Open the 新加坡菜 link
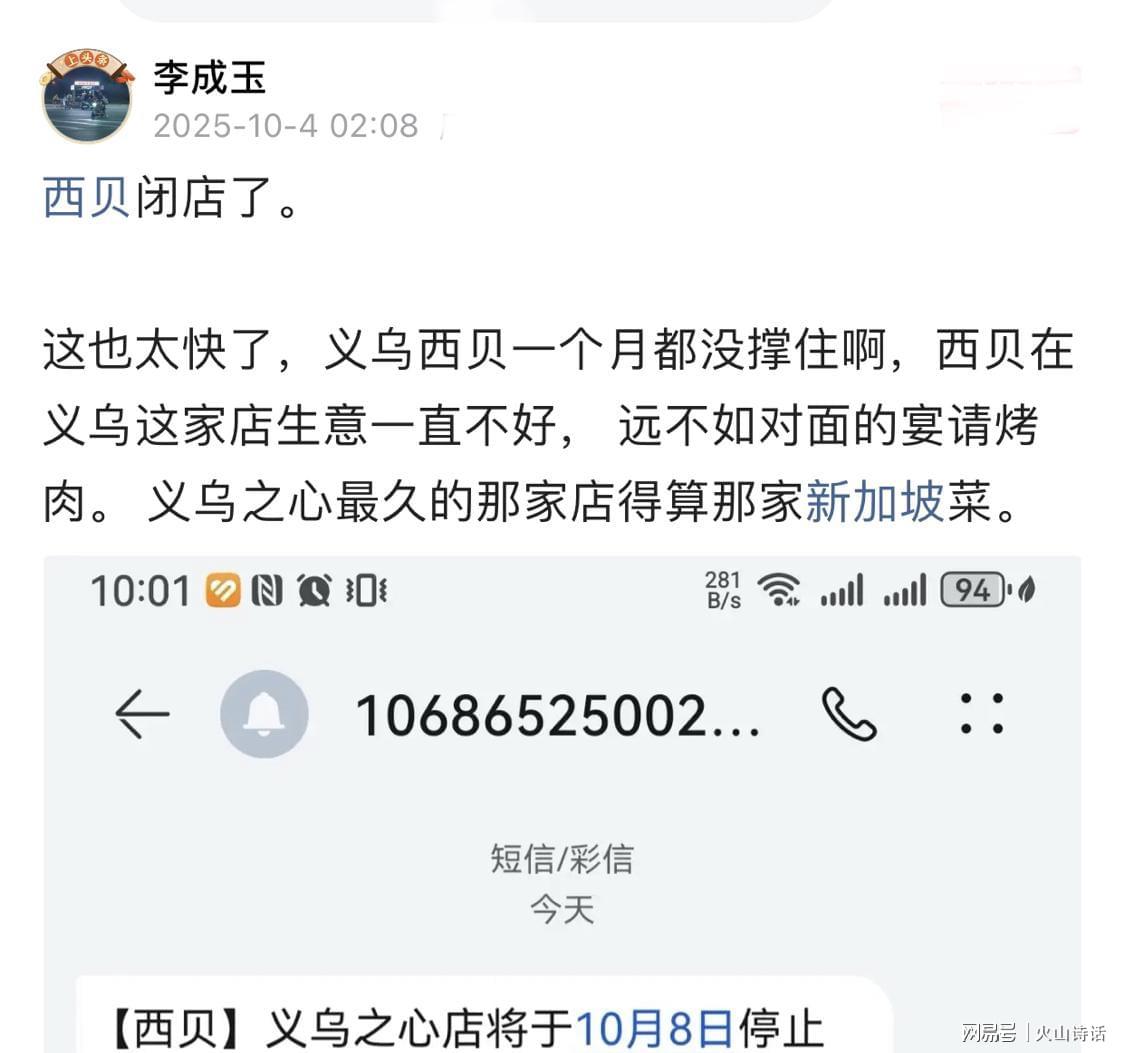1125x1053 pixels. point(875,502)
